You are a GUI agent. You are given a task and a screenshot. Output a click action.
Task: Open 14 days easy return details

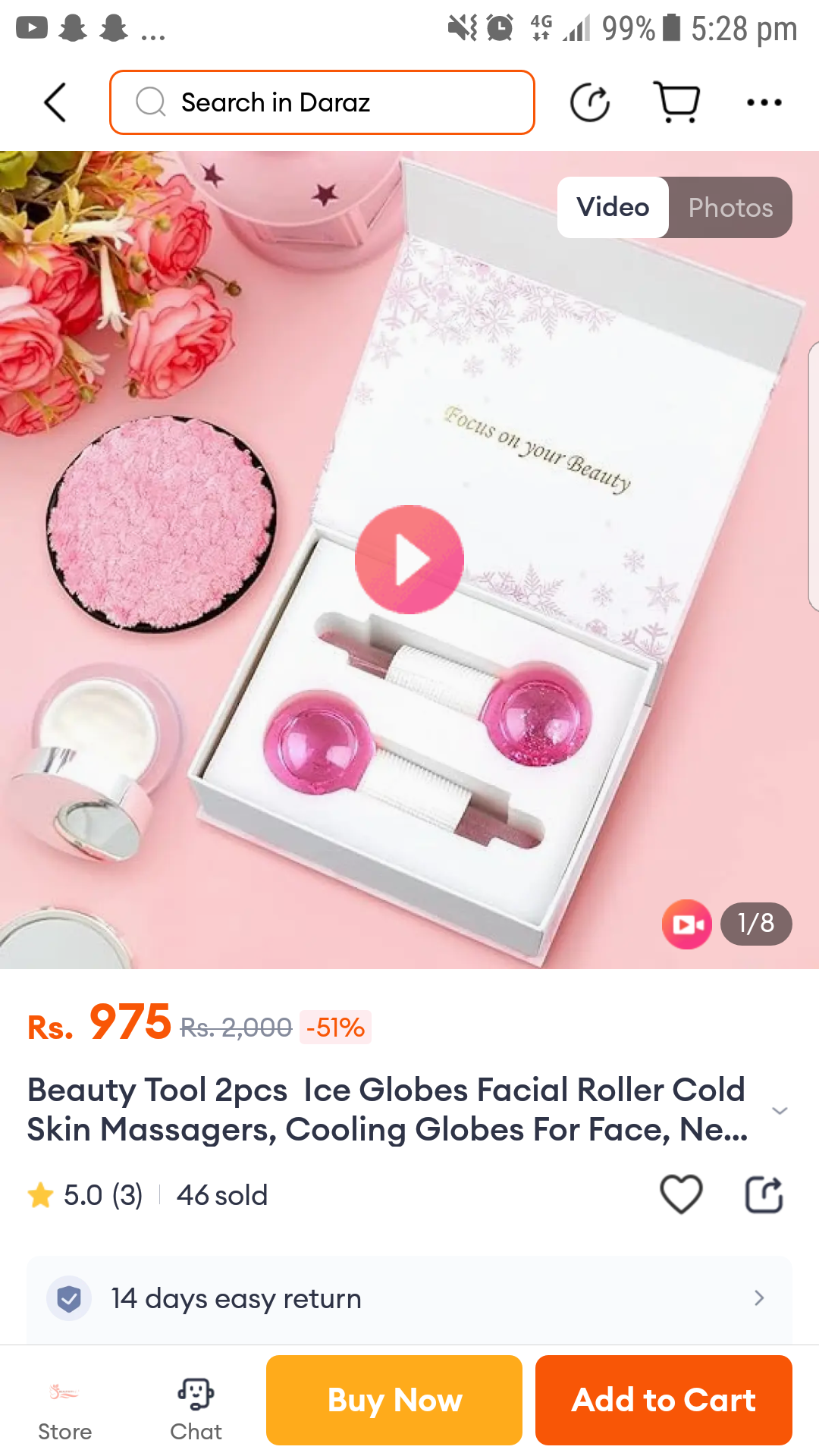409,1298
